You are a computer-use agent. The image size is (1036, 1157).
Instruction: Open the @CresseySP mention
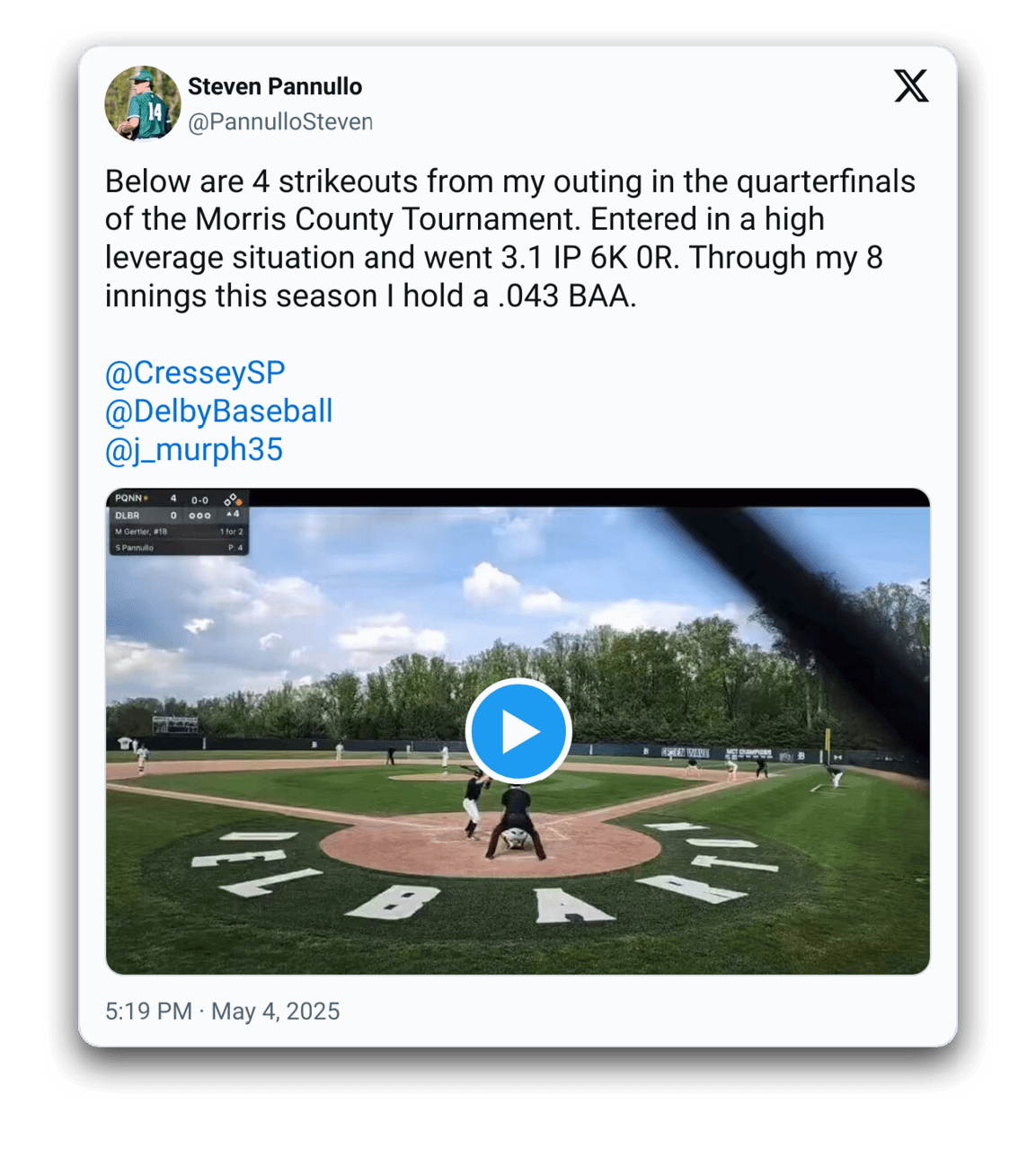tap(195, 372)
